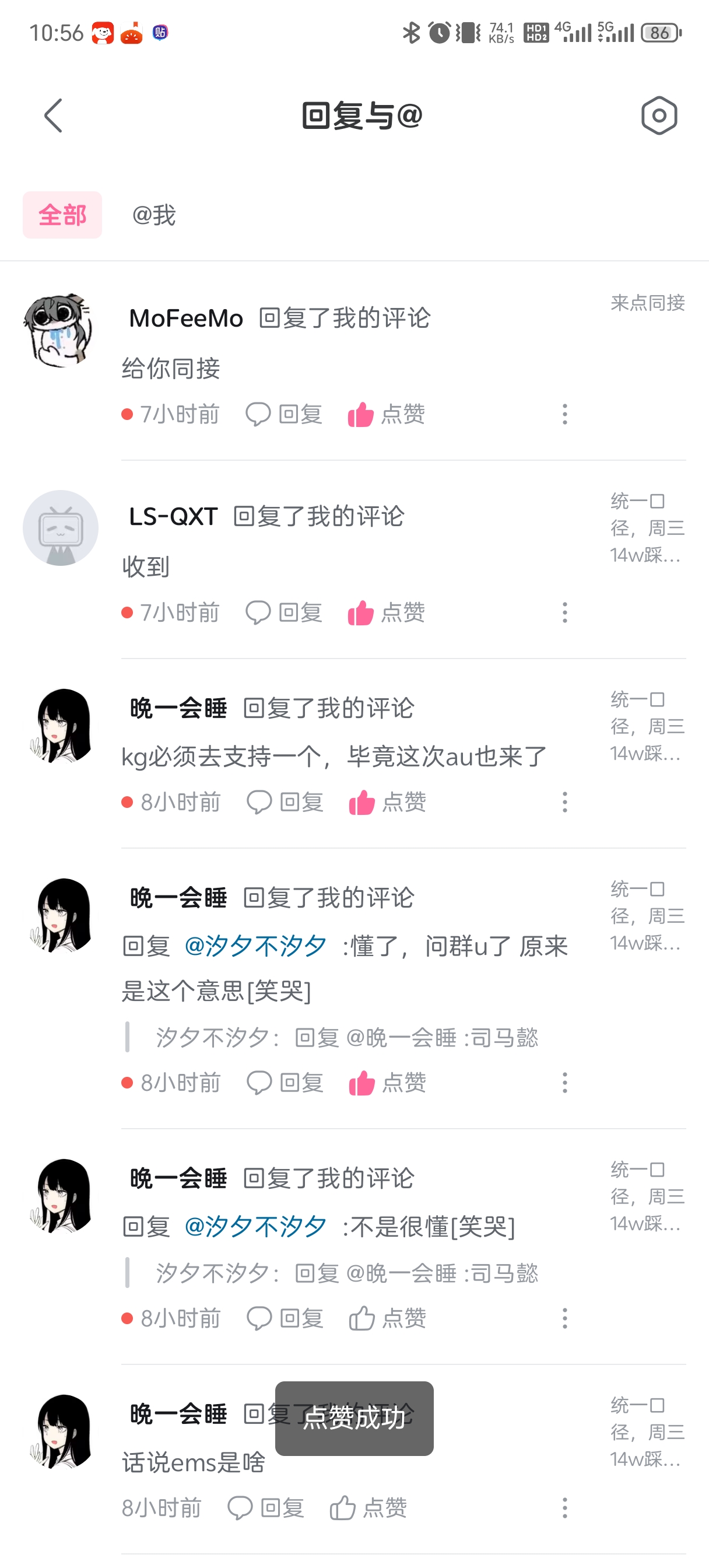Viewport: 709px width, 1568px height.
Task: Open more options on MoFeeMo's comment
Action: [x=565, y=415]
